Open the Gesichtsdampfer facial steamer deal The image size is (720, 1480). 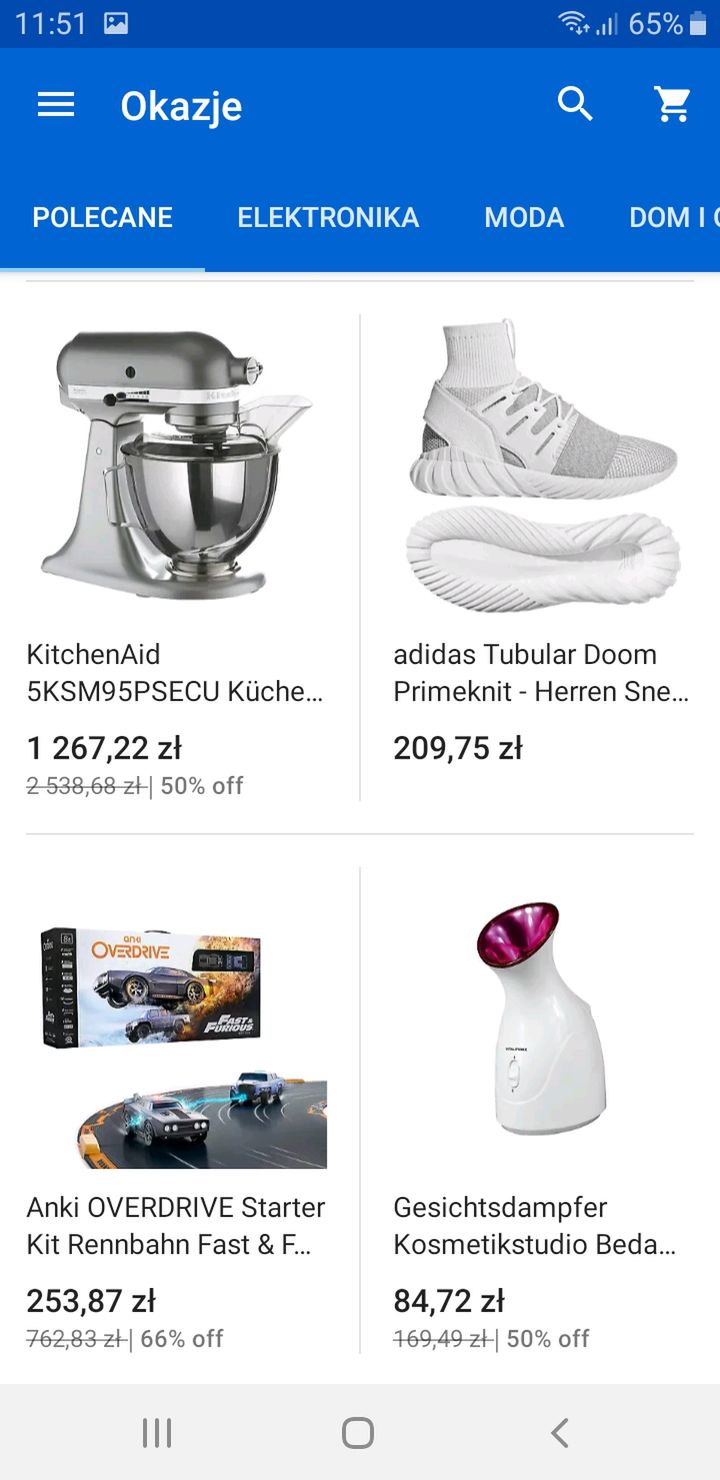(541, 1111)
